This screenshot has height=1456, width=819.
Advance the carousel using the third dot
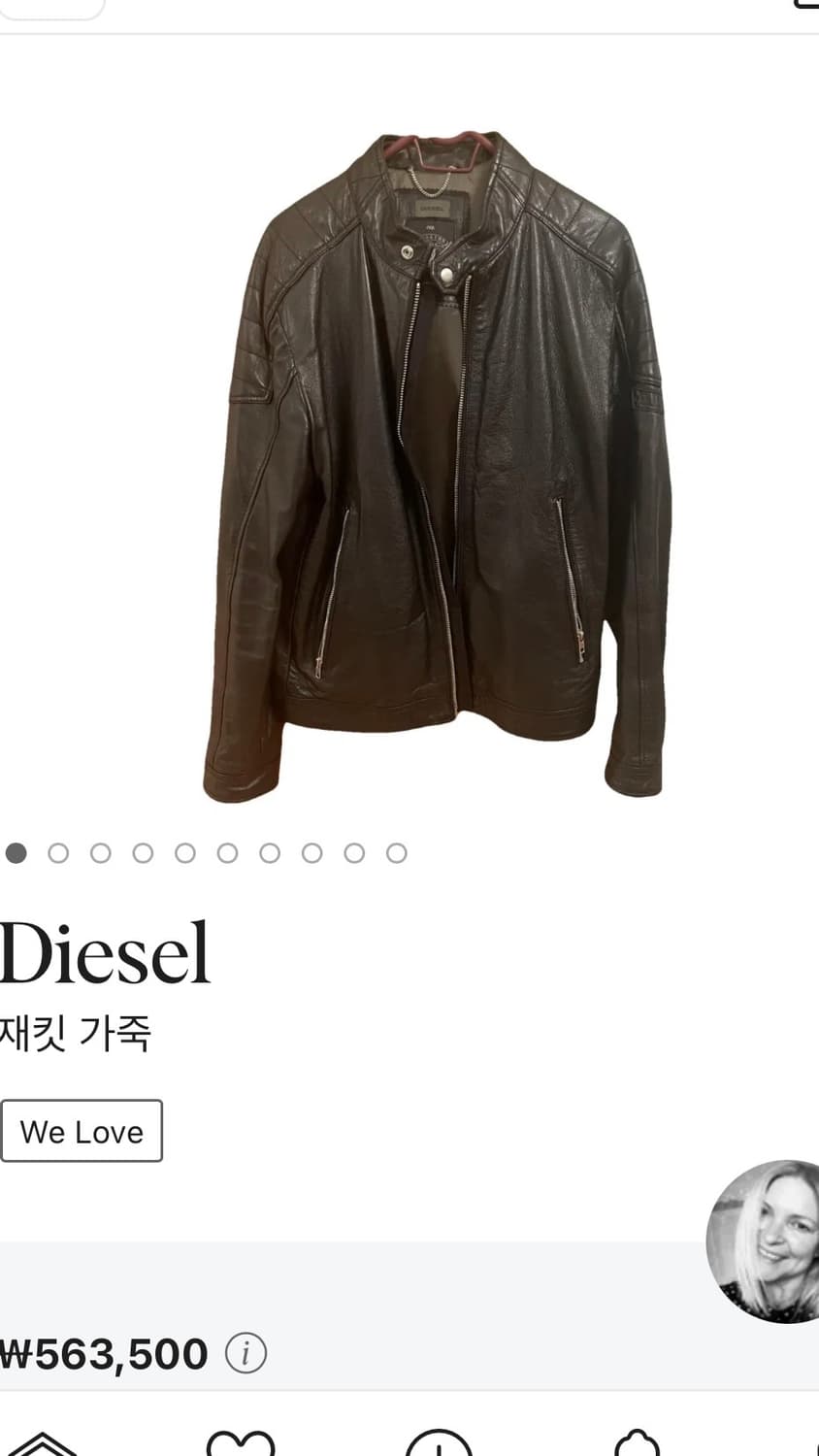tap(101, 853)
